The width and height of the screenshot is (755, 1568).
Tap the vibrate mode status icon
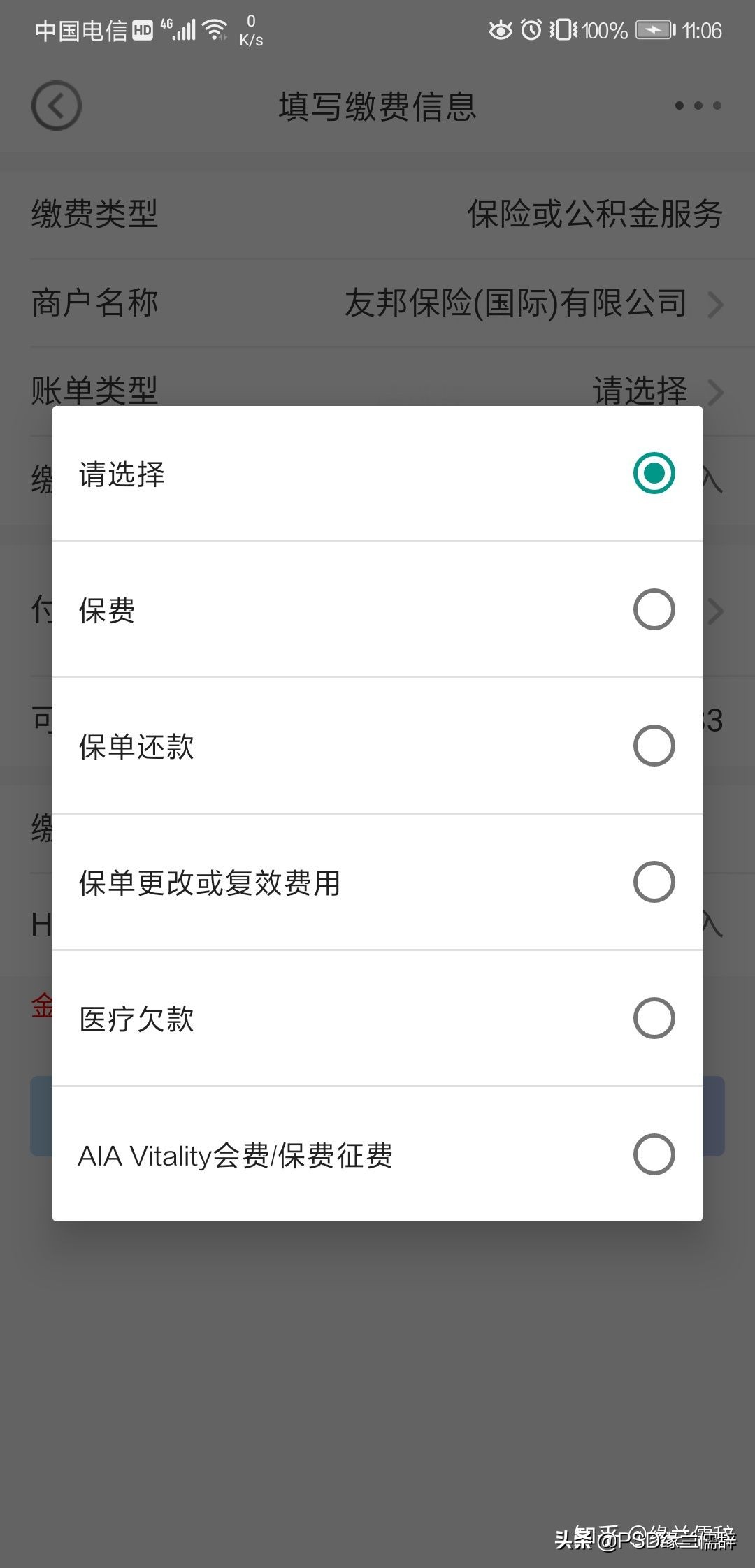point(561,30)
